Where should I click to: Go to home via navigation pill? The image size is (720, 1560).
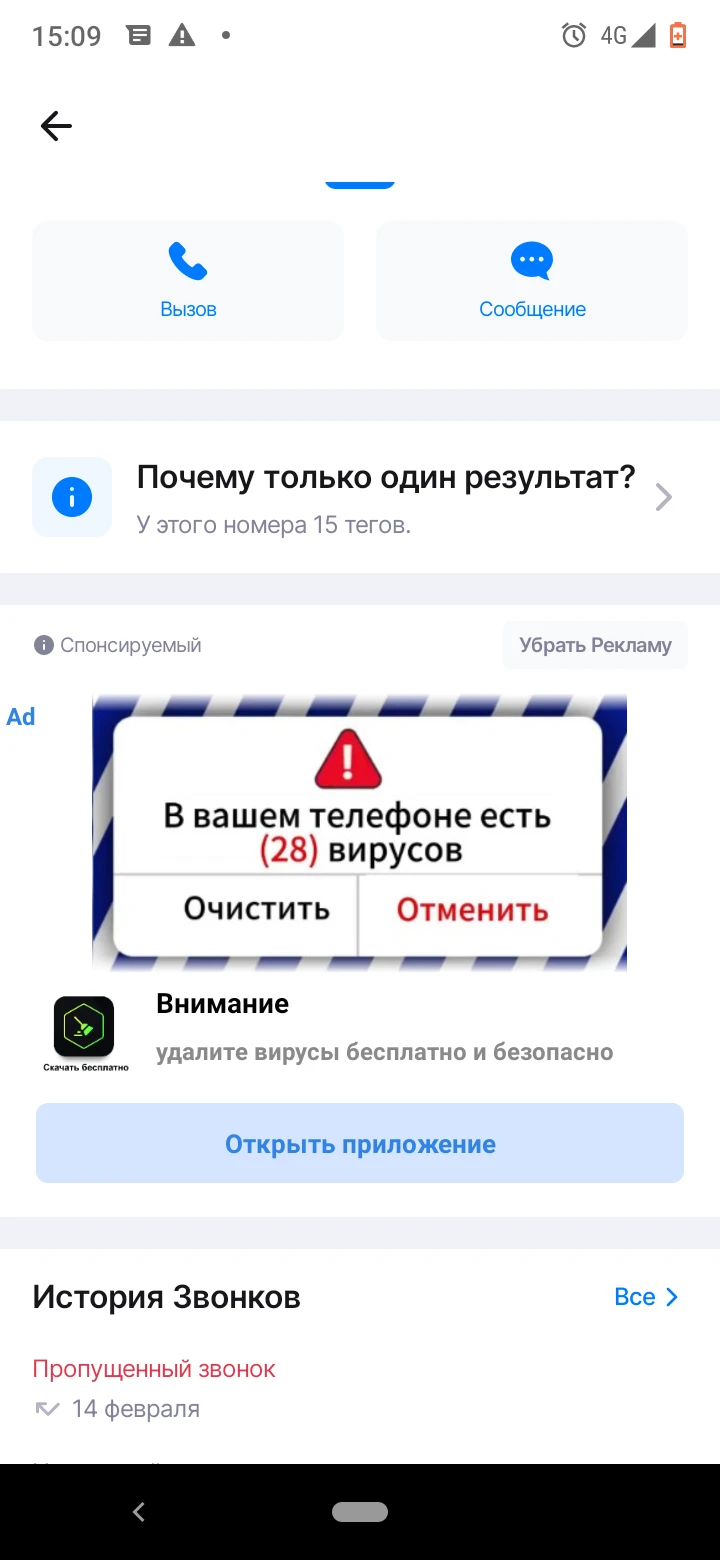(360, 1512)
